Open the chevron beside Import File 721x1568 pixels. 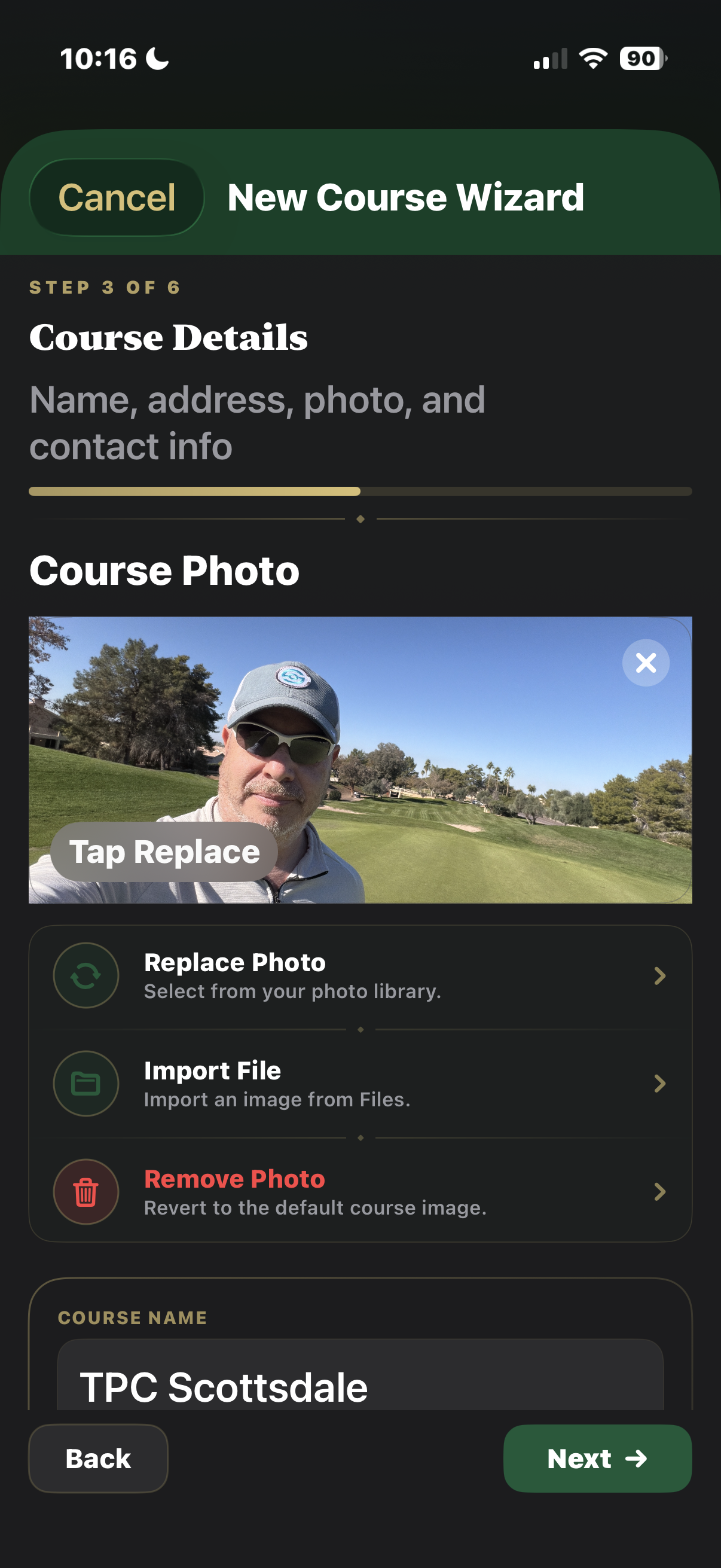661,1084
